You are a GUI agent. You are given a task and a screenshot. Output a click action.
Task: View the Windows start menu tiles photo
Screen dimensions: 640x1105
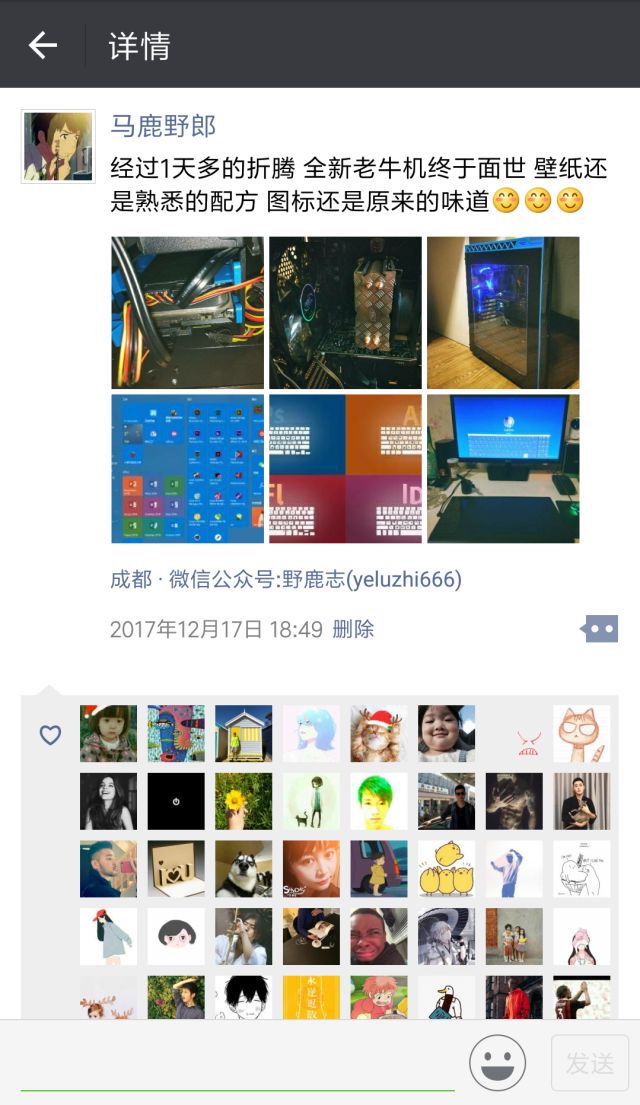pos(187,469)
